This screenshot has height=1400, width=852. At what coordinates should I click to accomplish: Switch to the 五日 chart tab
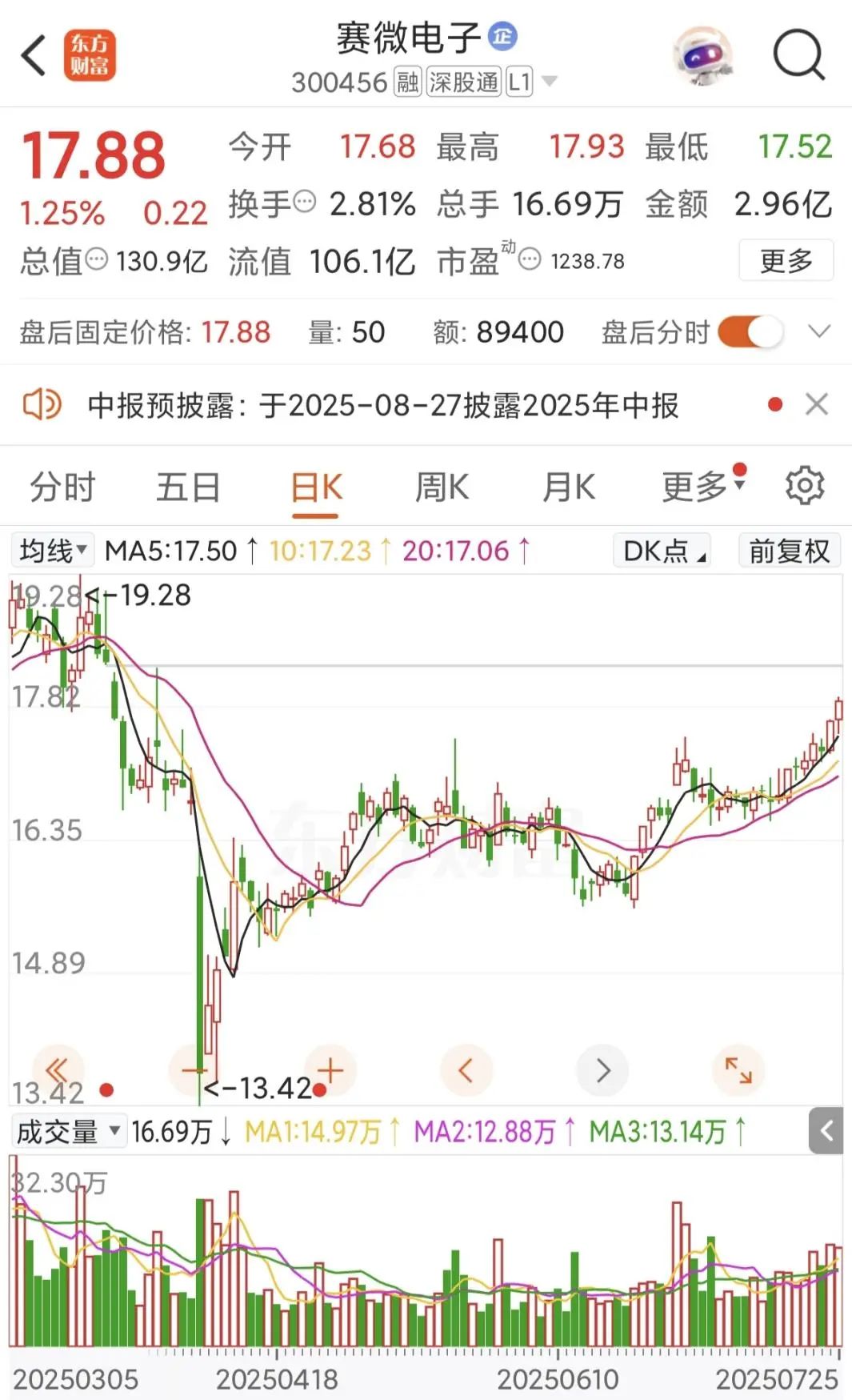tap(188, 487)
